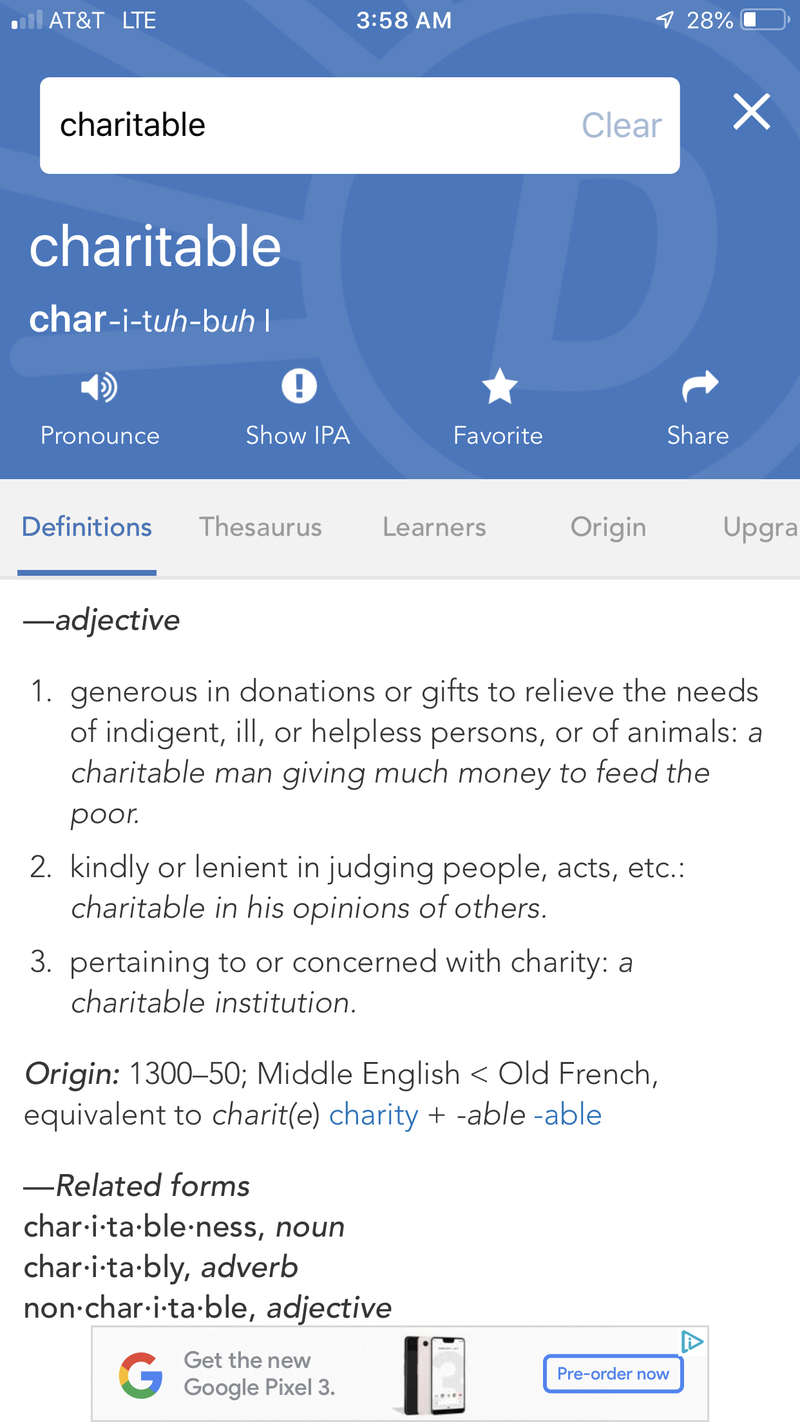Add charitable to favorites
Image resolution: width=800 pixels, height=1422 pixels.
(498, 407)
